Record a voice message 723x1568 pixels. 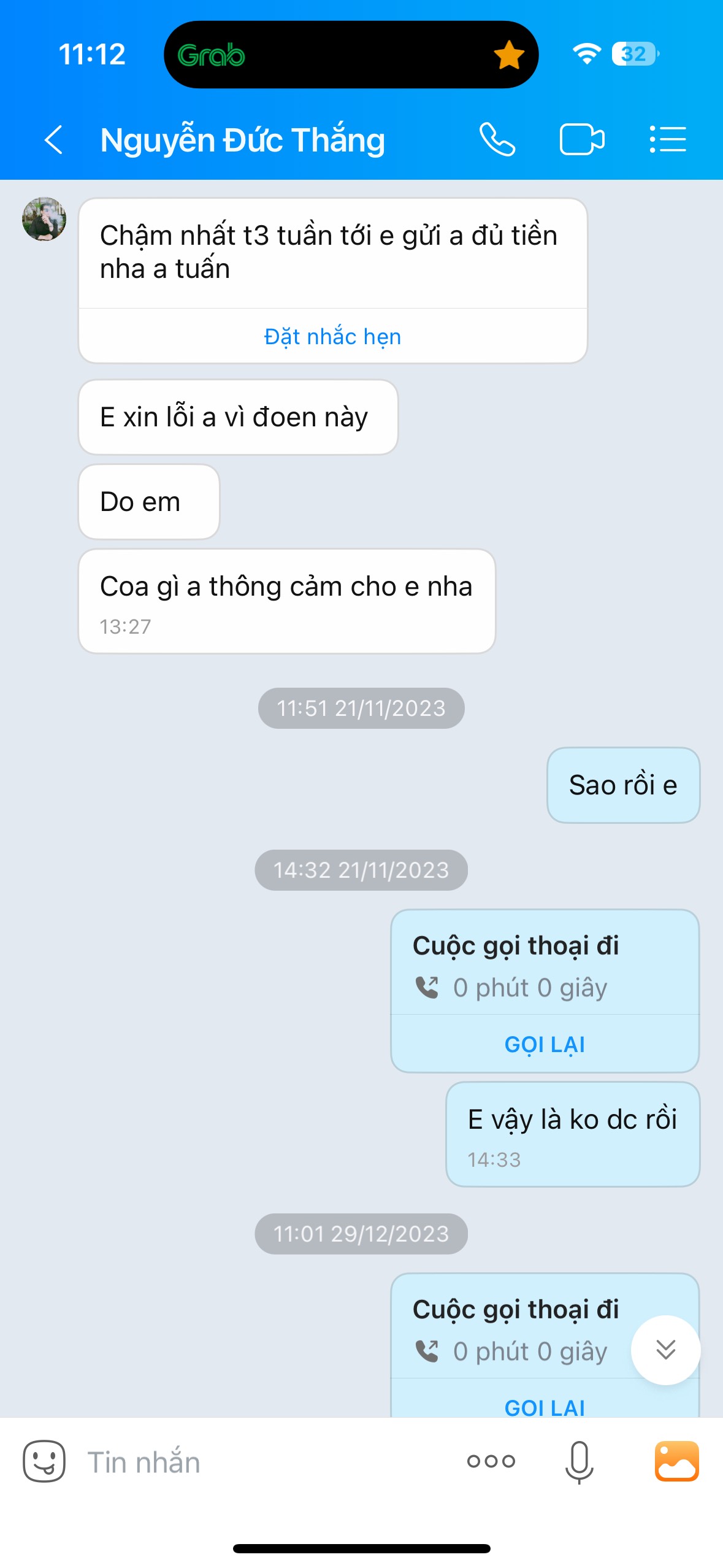click(x=579, y=1461)
